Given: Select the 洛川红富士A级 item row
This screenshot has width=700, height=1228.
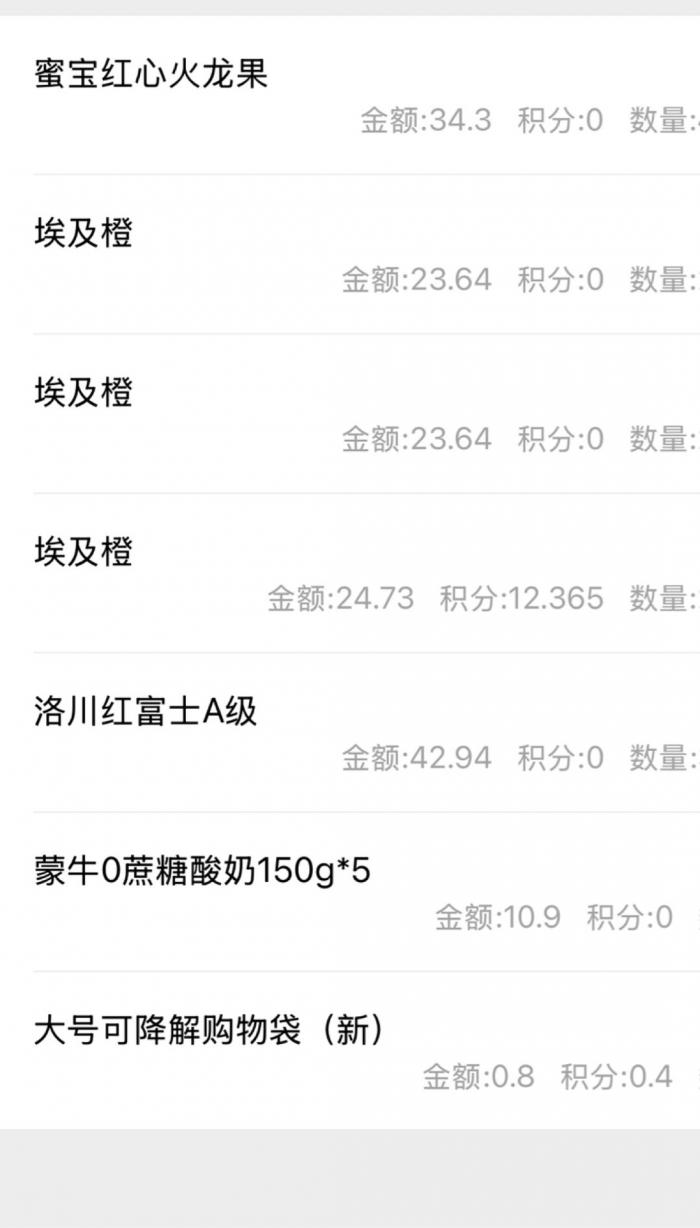Looking at the screenshot, I should pyautogui.click(x=350, y=733).
